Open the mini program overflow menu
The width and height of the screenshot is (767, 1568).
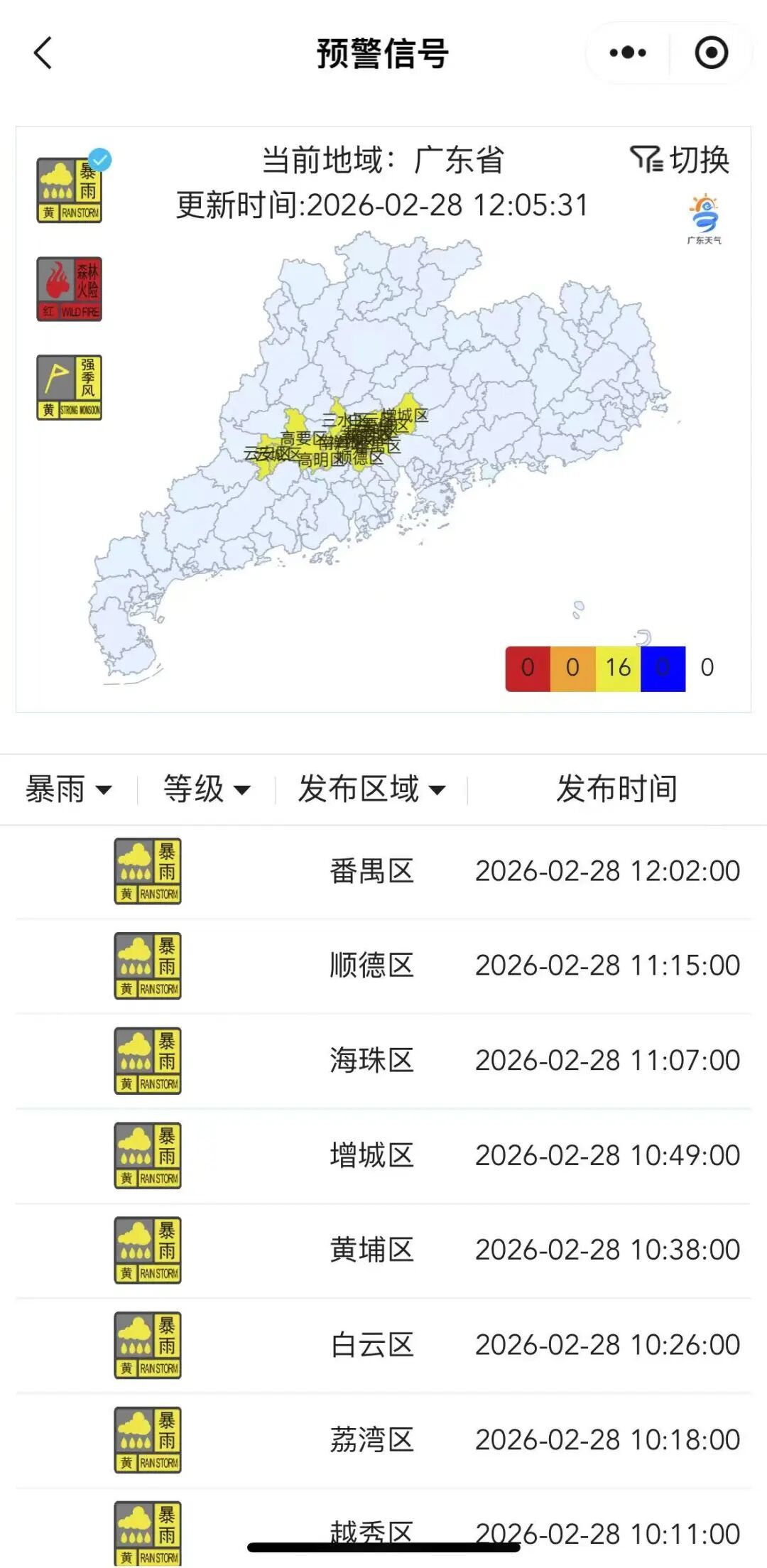coord(628,53)
